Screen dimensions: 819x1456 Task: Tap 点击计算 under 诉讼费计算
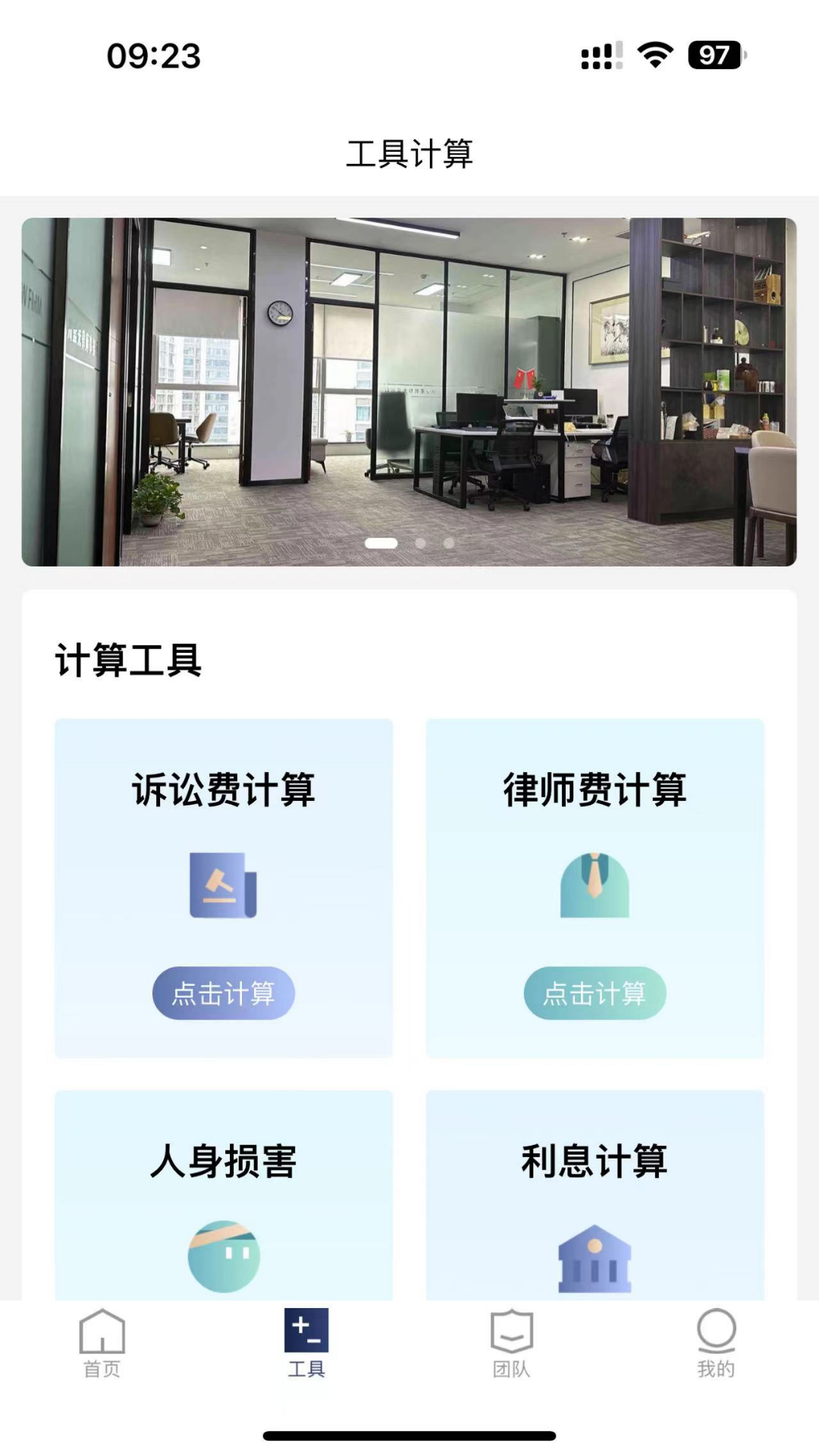224,993
